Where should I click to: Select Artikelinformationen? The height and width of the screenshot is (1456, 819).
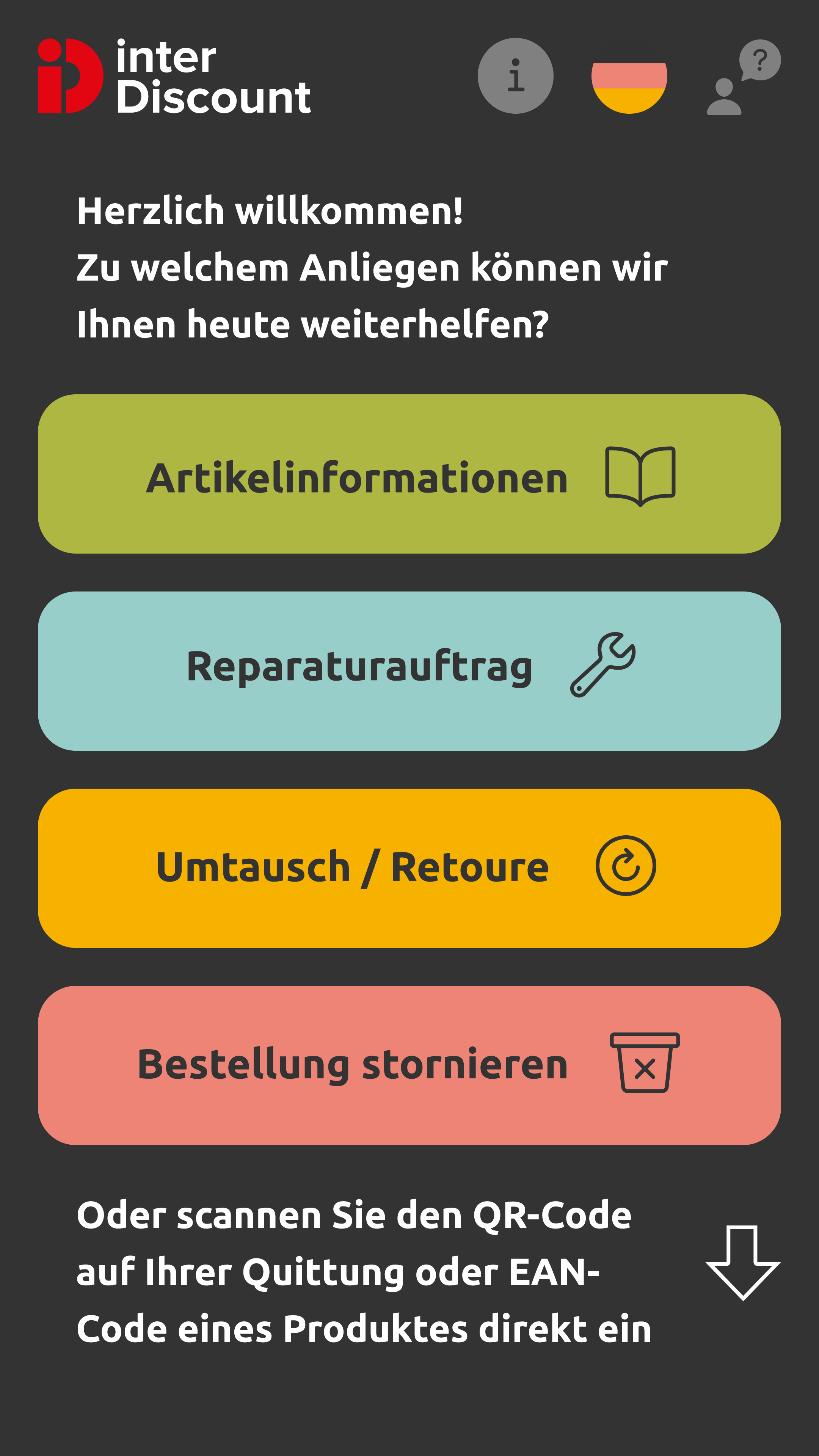409,474
